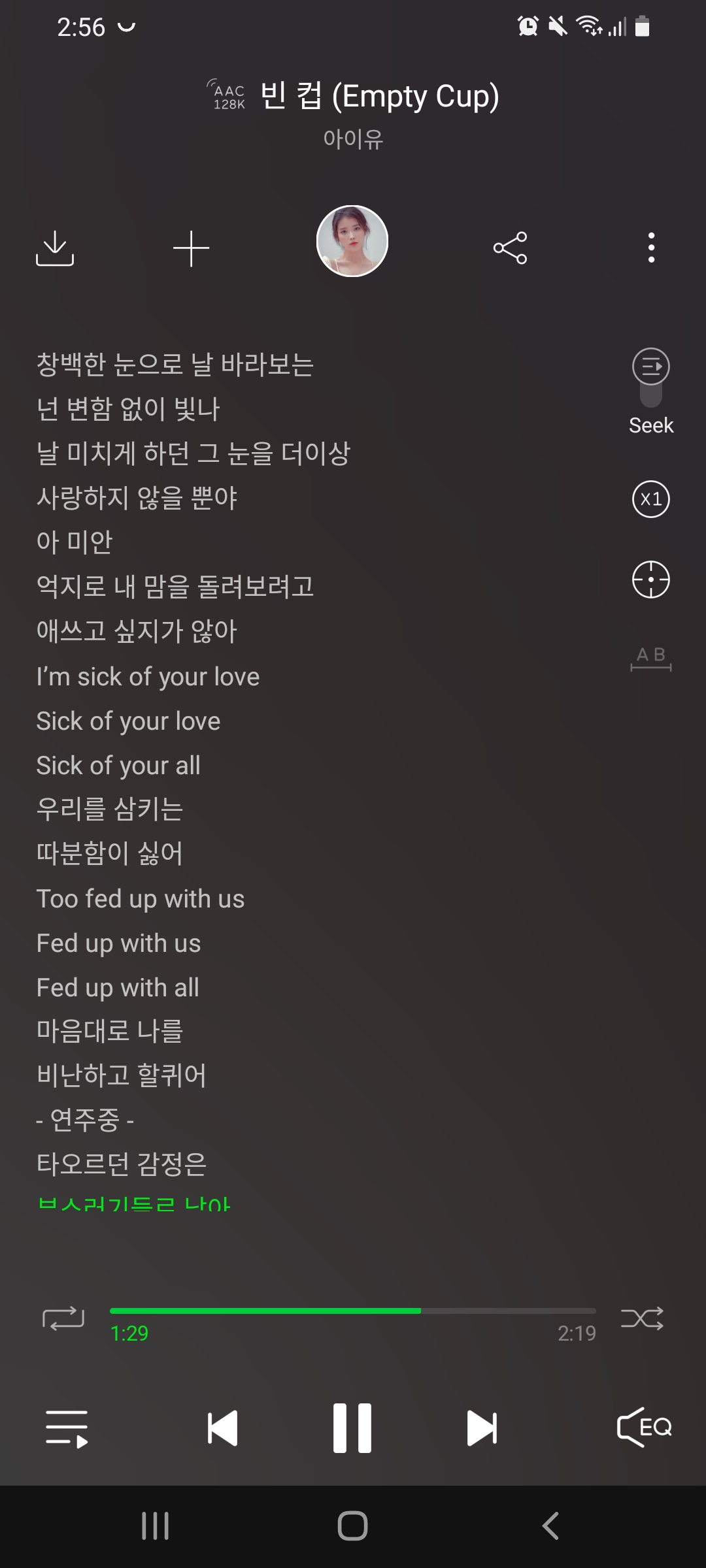Screen dimensions: 706x1568
Task: Open the x1 playback speed selector
Action: tap(651, 498)
